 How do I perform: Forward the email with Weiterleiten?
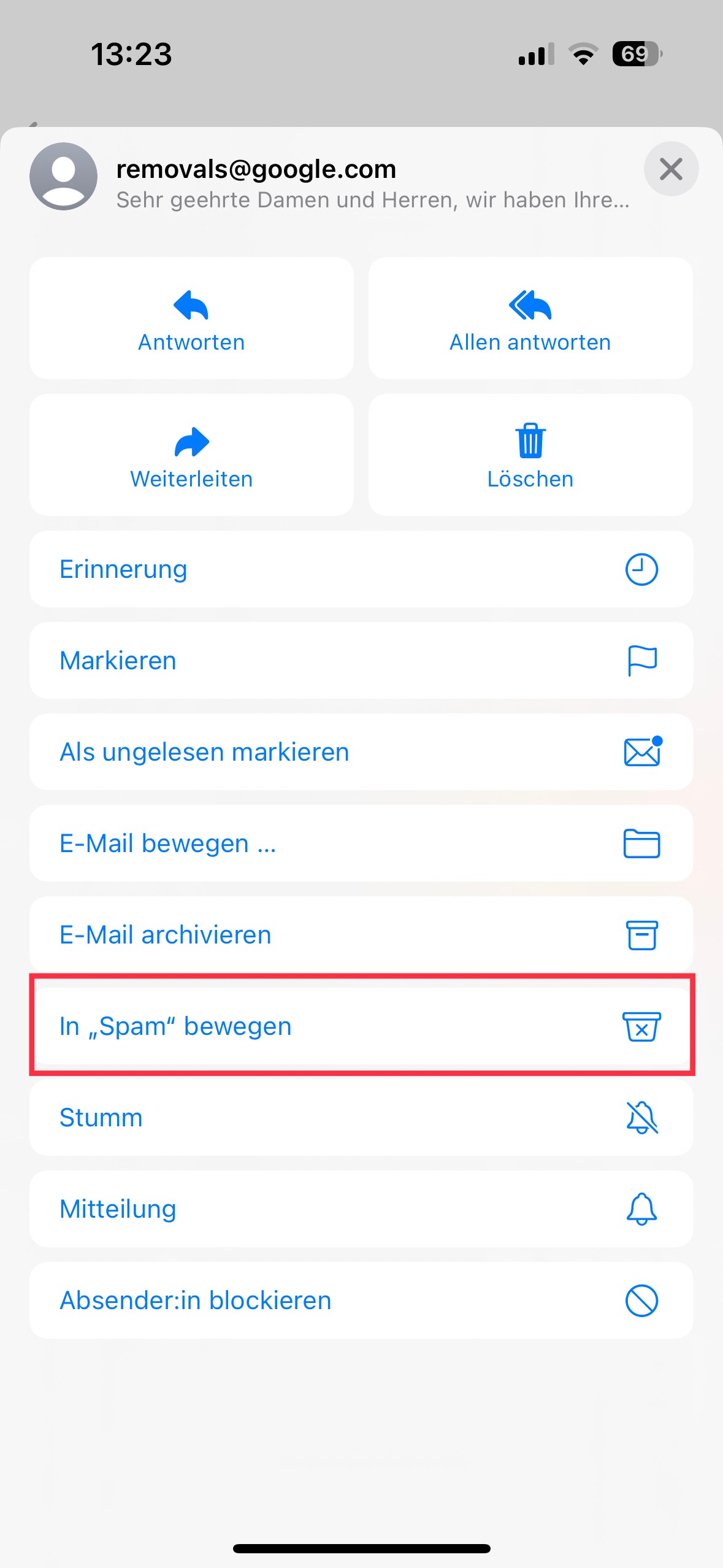point(191,455)
